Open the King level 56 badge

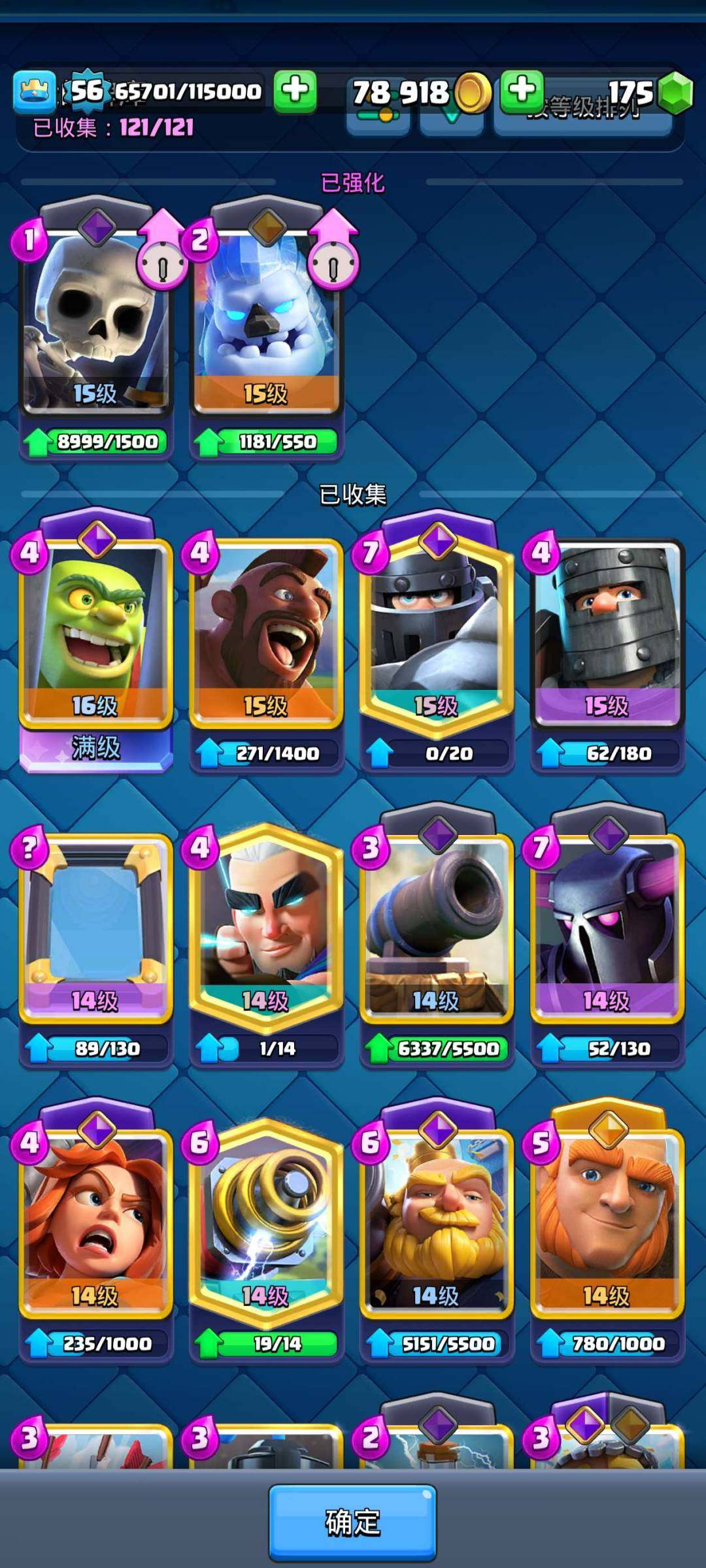point(86,91)
